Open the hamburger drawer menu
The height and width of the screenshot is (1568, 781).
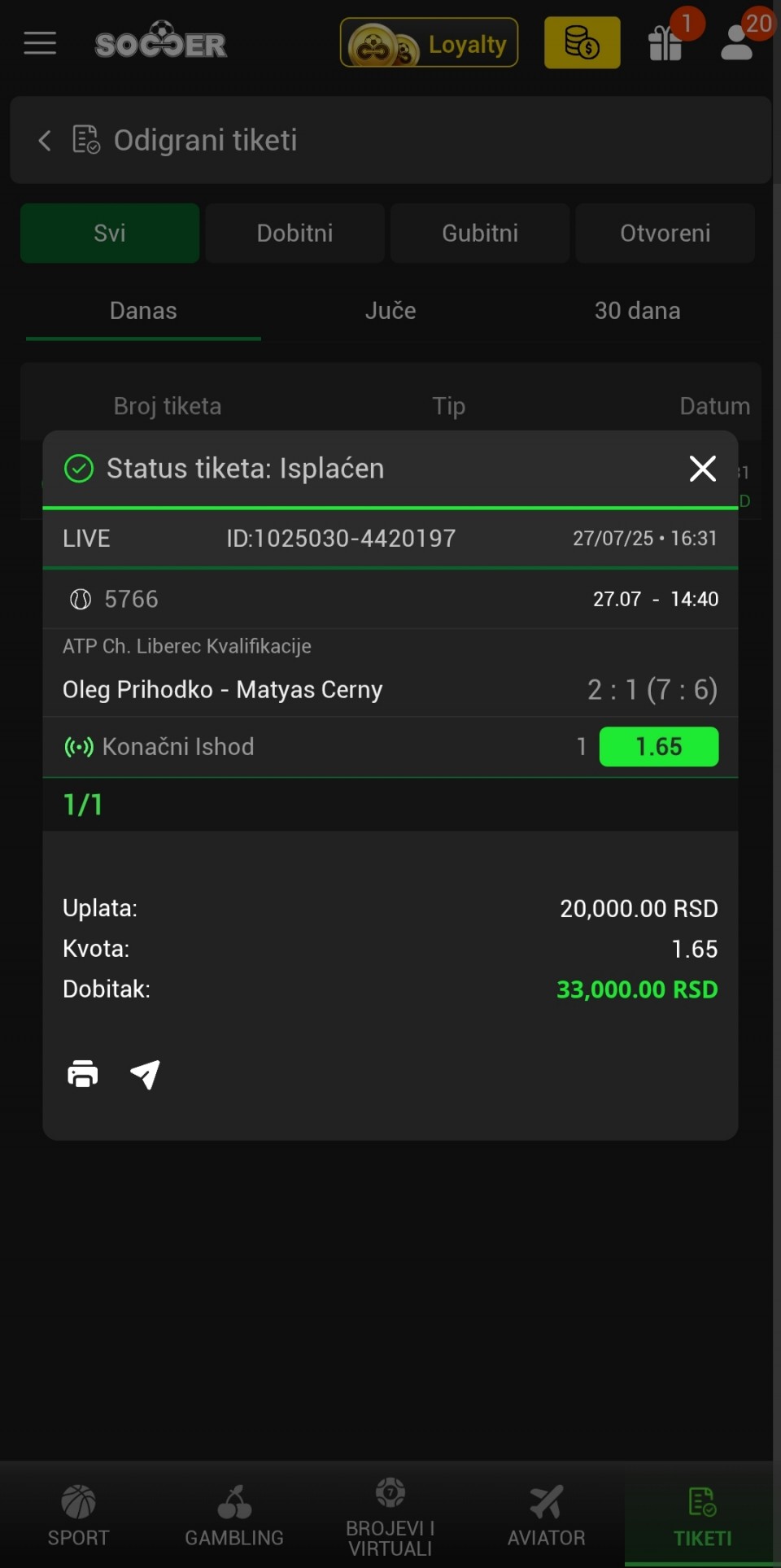(40, 43)
